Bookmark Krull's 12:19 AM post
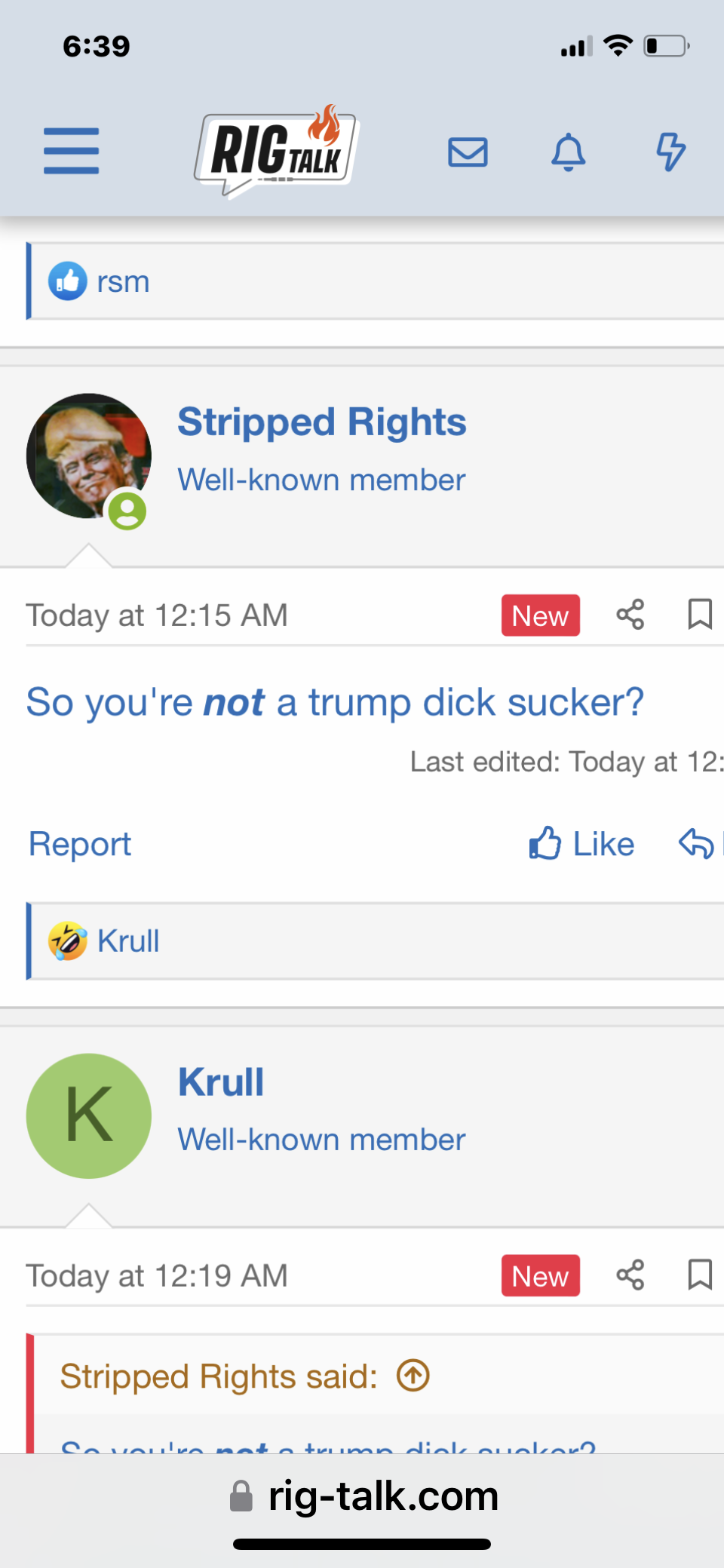 click(x=700, y=1275)
